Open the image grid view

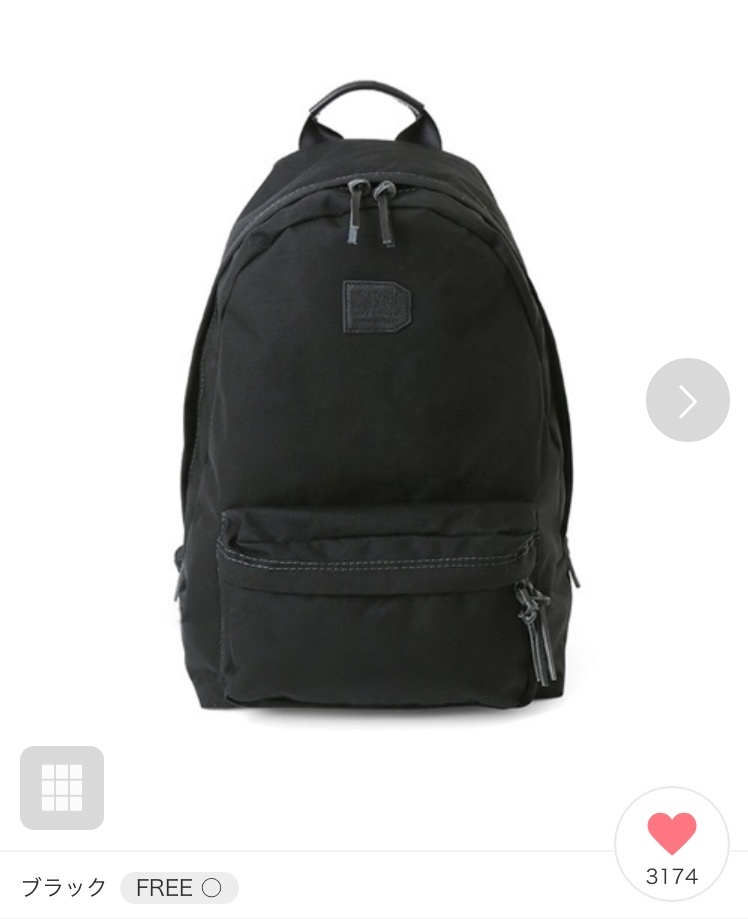point(62,787)
